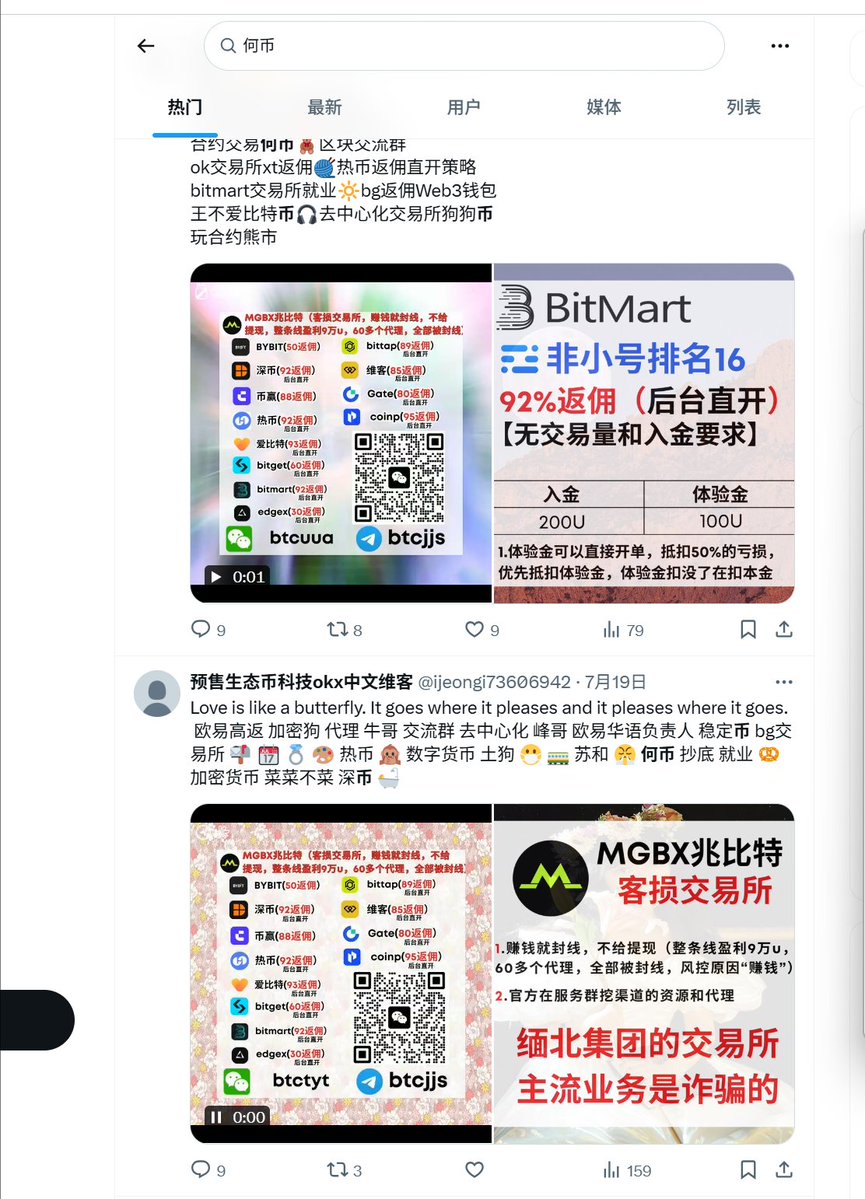Like the post with 159 views

click(x=475, y=1170)
